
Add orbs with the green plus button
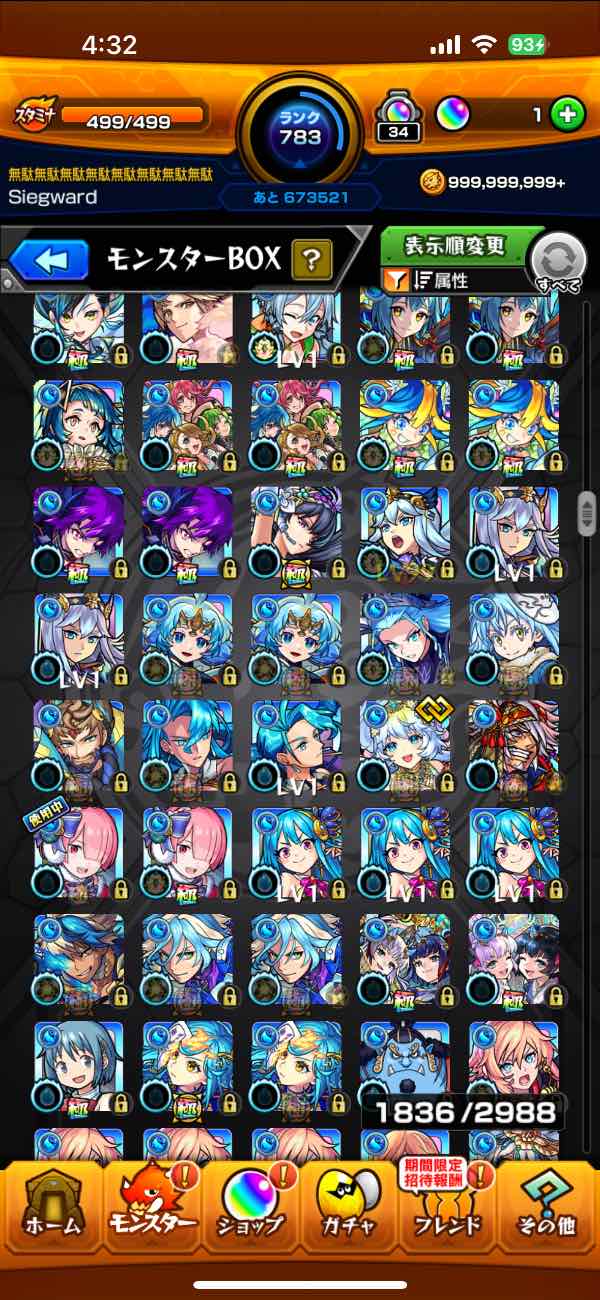point(567,114)
